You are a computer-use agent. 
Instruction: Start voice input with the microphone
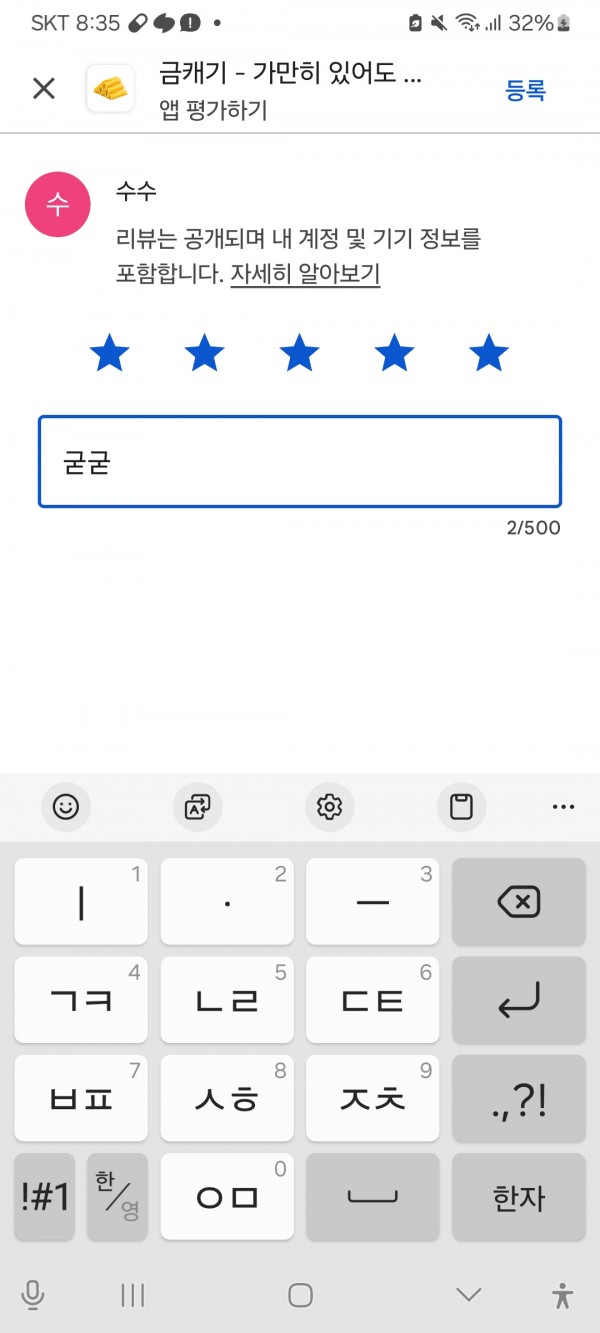pos(33,1296)
